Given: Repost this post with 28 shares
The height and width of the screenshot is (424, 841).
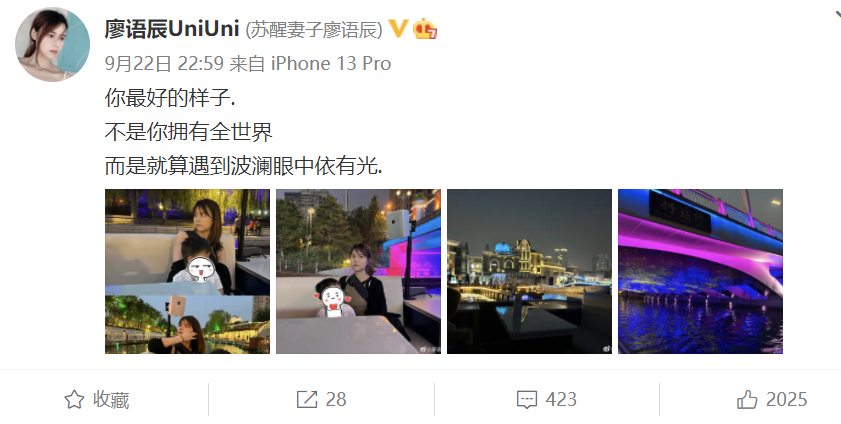Looking at the screenshot, I should click(x=321, y=400).
